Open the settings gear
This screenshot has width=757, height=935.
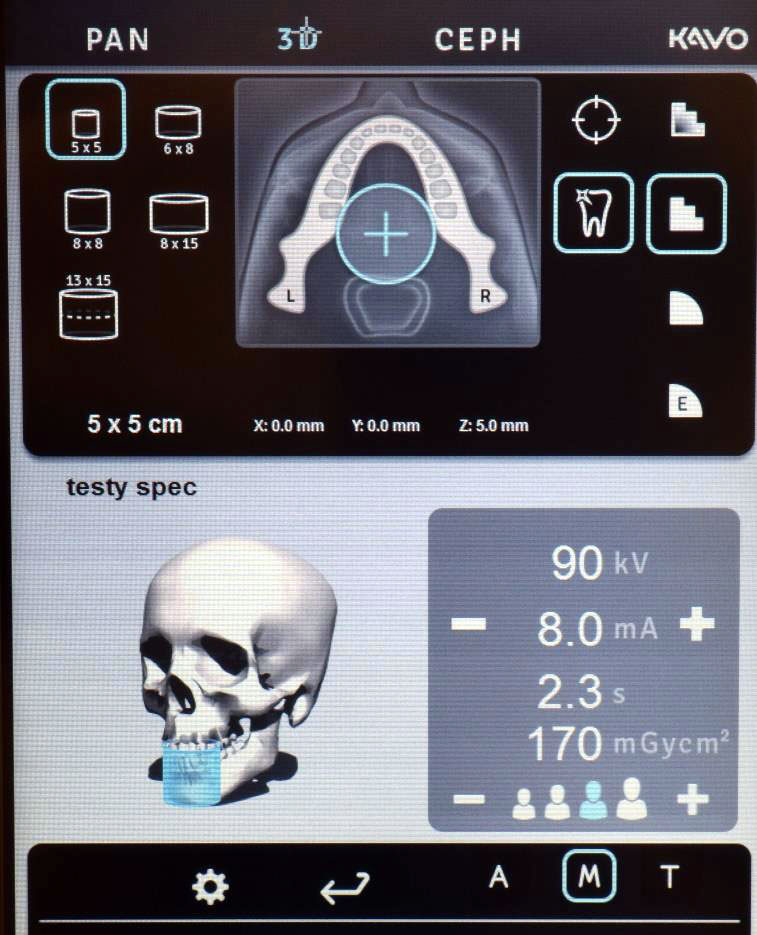tap(211, 887)
